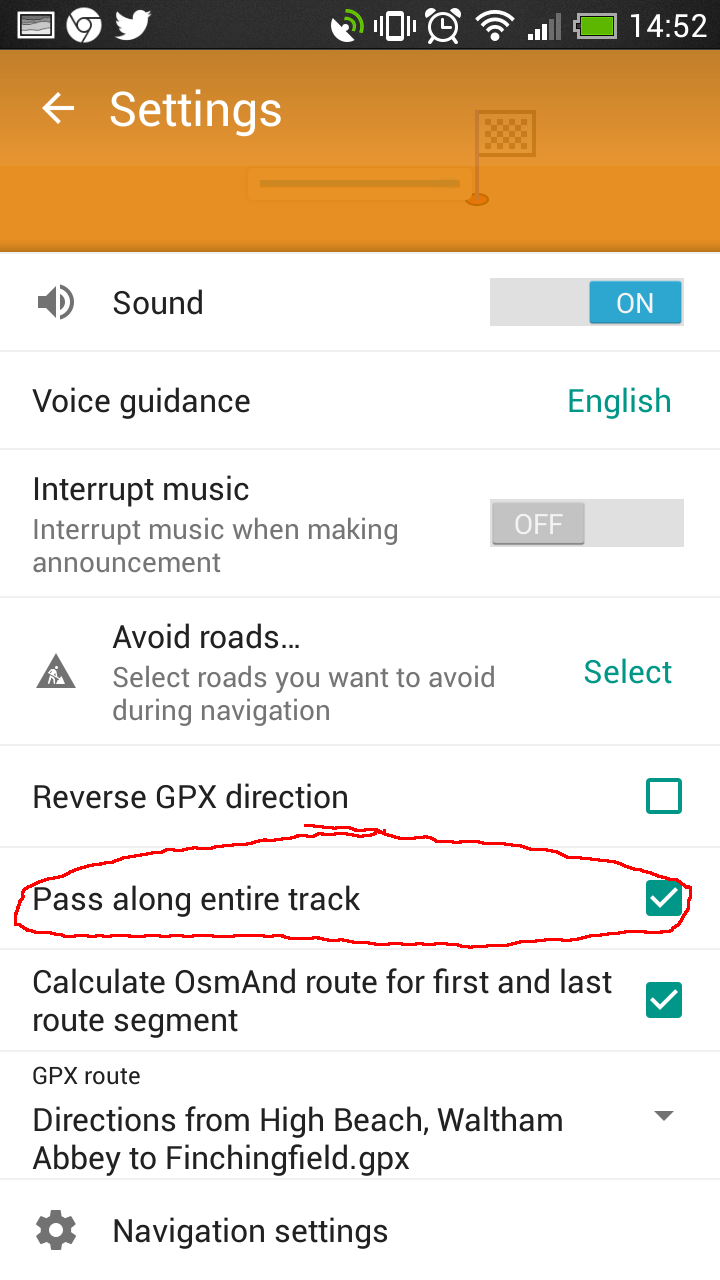Image resolution: width=720 pixels, height=1280 pixels.
Task: Enable the Interrupt music switch
Action: pyautogui.click(x=587, y=524)
